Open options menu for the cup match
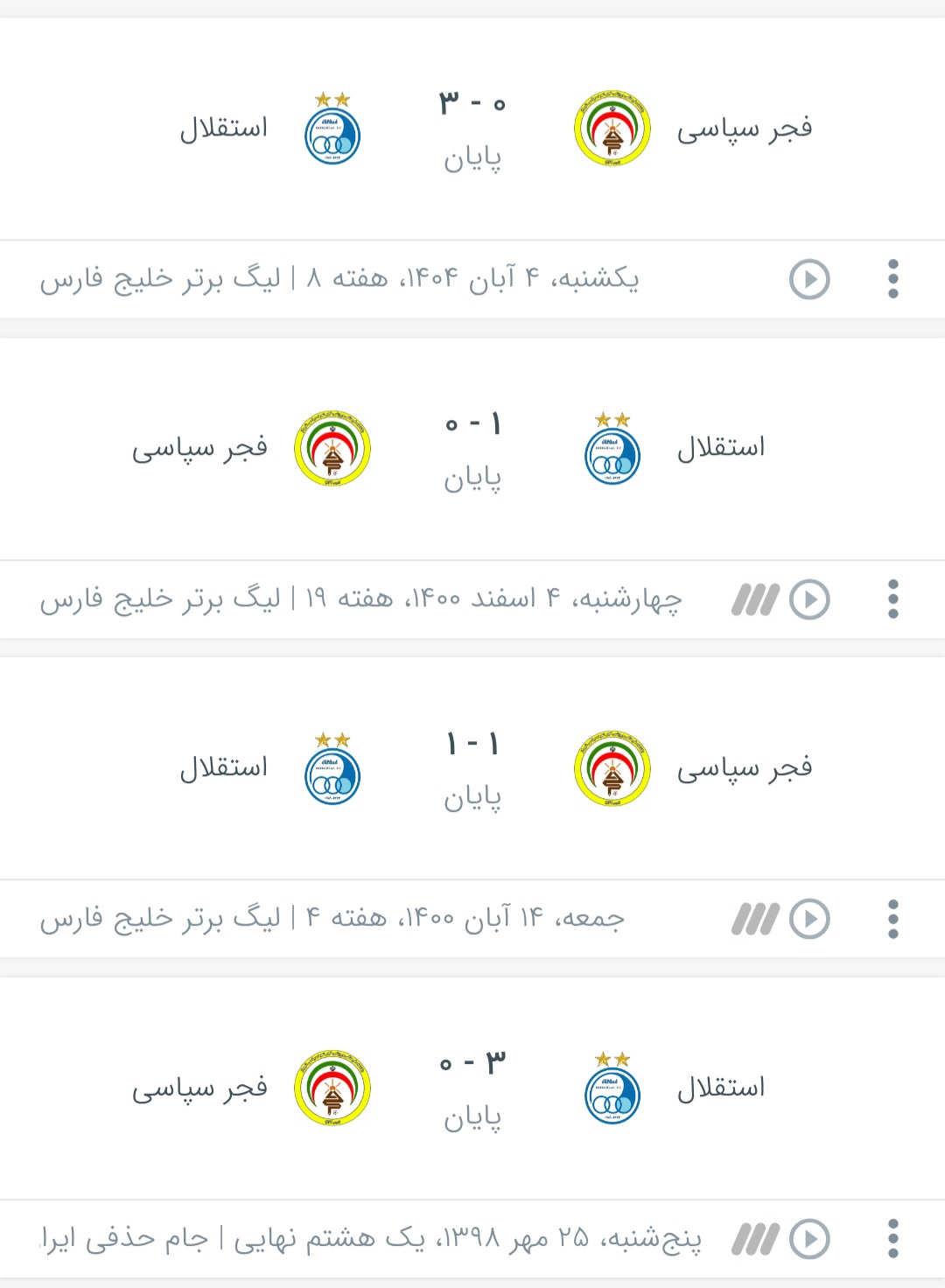Screen dimensions: 945x1288 click(892, 1236)
